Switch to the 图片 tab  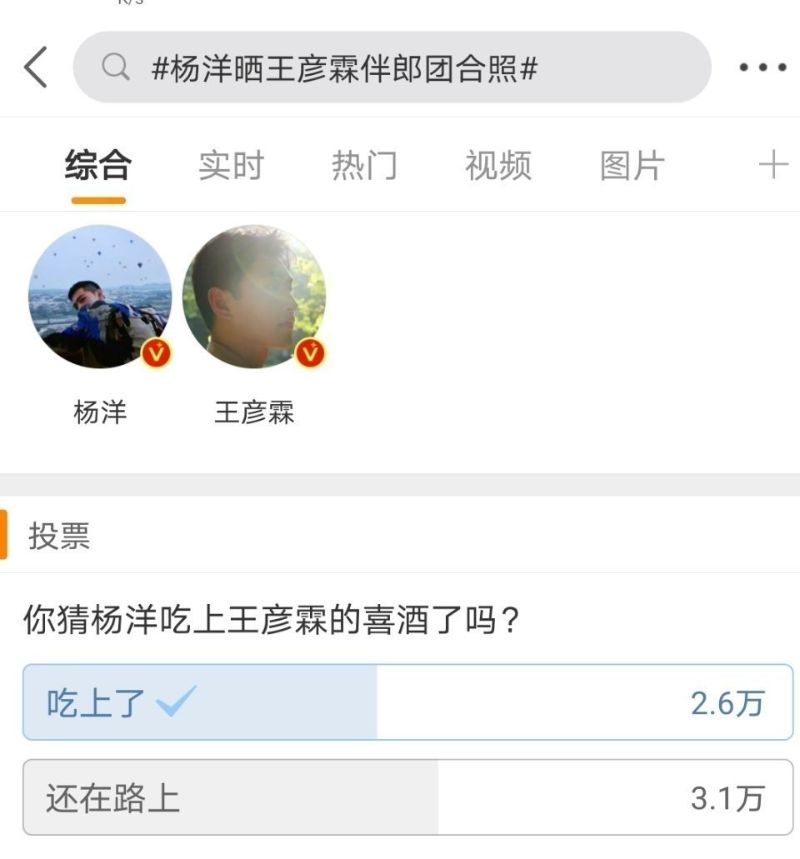coord(632,166)
